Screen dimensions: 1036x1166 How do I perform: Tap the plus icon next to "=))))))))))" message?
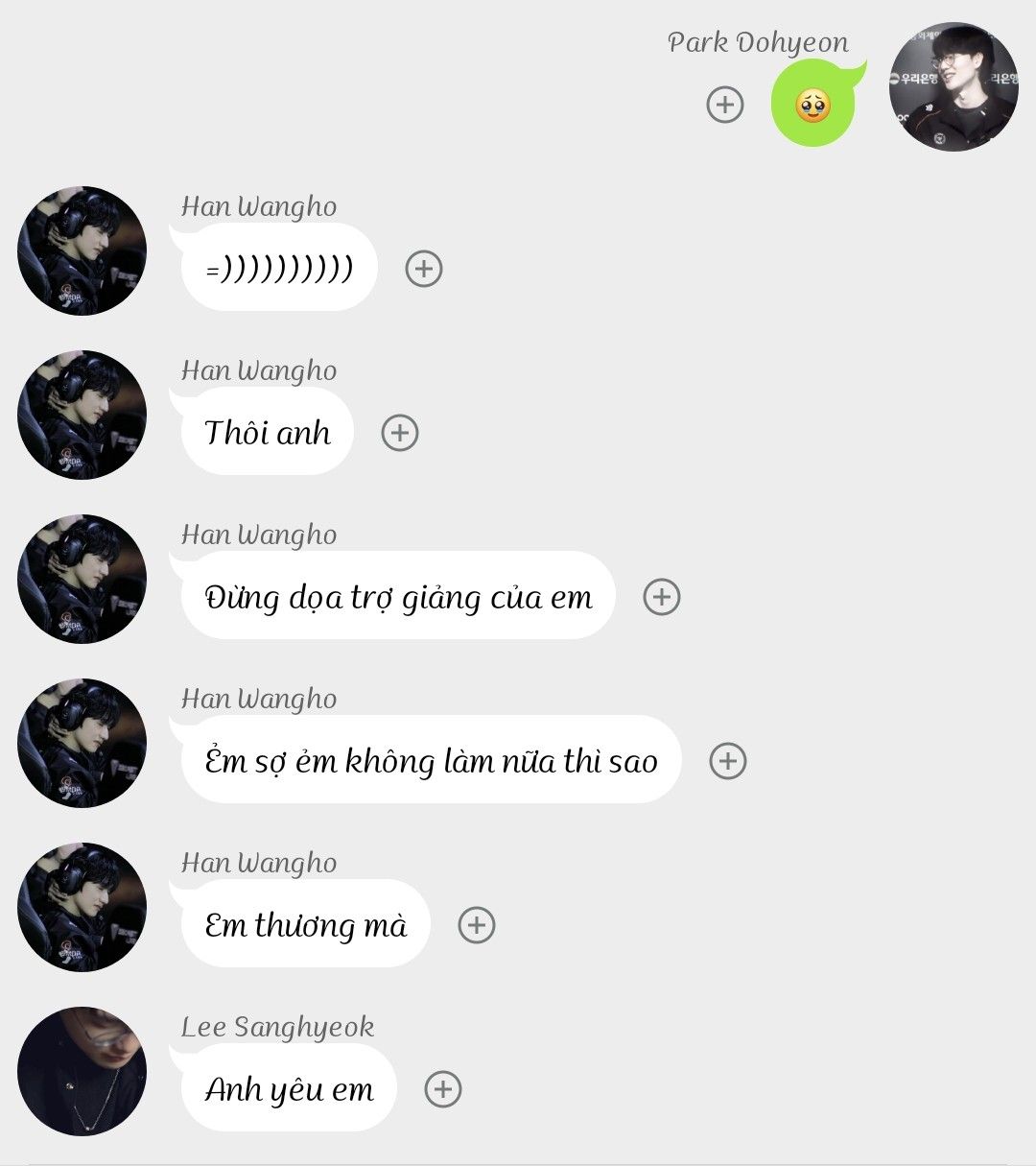coord(424,269)
